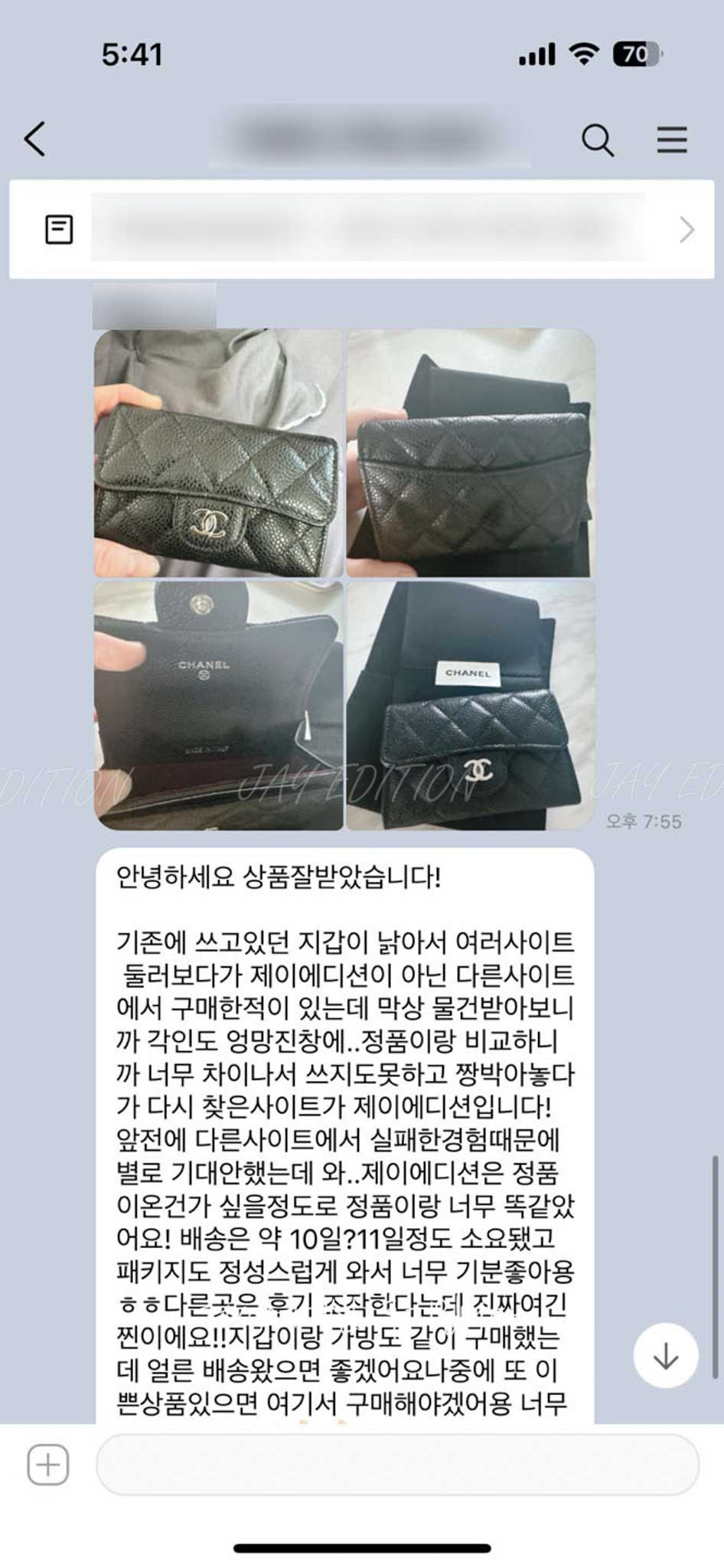View the photo with Chanel dust bag
Screen dimensions: 724x1568
click(x=470, y=705)
